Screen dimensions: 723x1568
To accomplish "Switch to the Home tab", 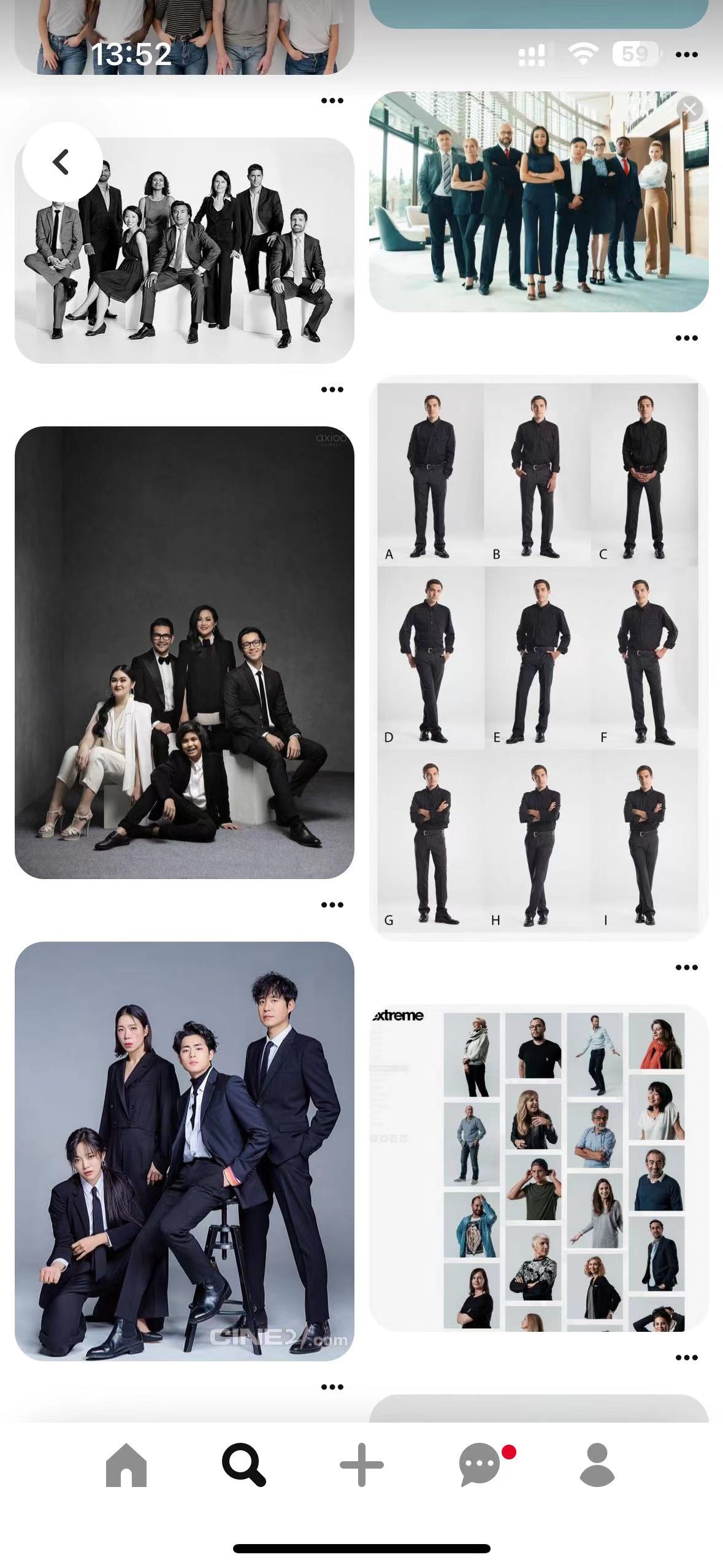I will 126,1466.
